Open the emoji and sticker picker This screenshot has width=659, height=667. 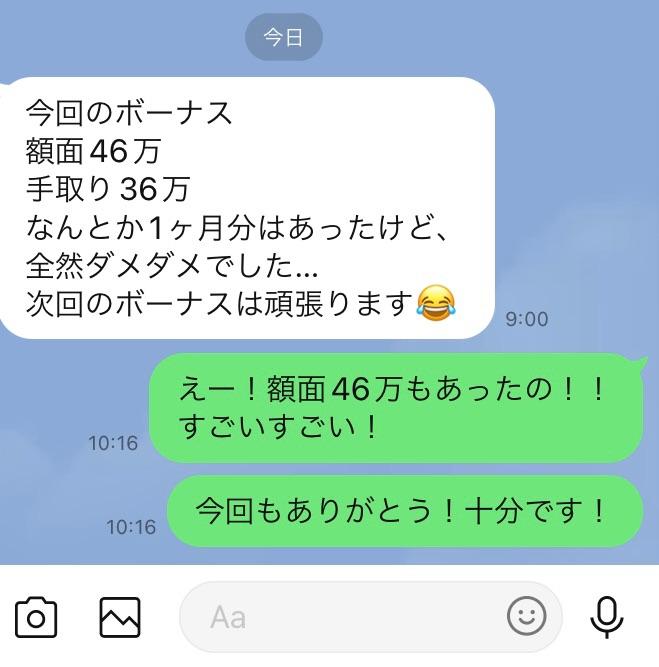526,617
